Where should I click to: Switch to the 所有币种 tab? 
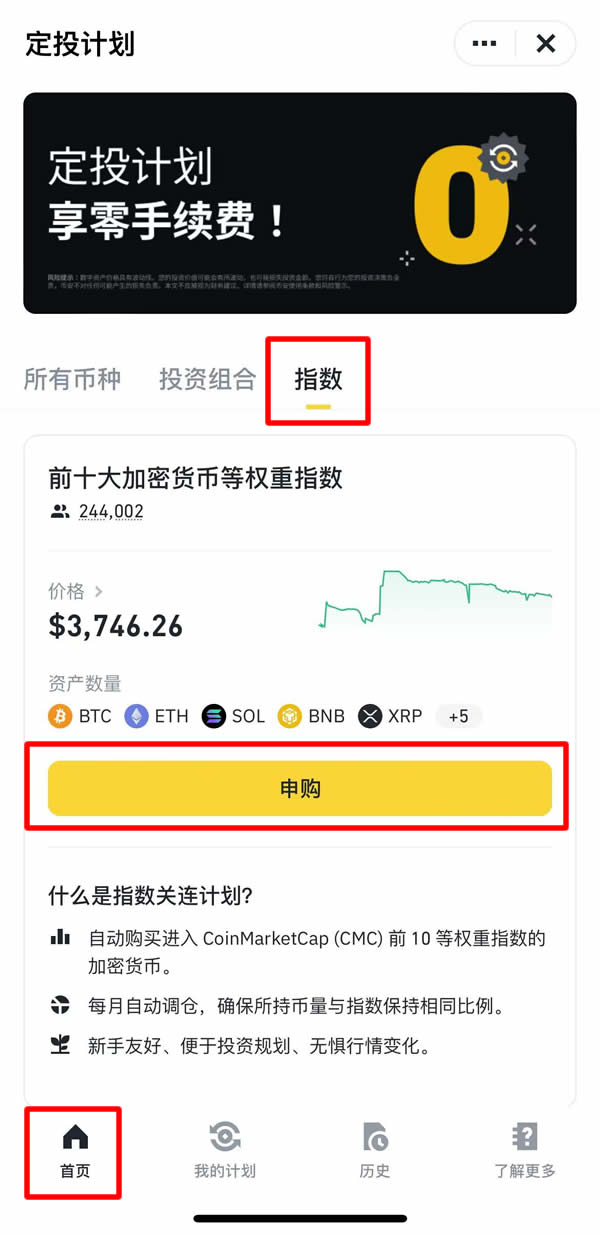pos(72,380)
